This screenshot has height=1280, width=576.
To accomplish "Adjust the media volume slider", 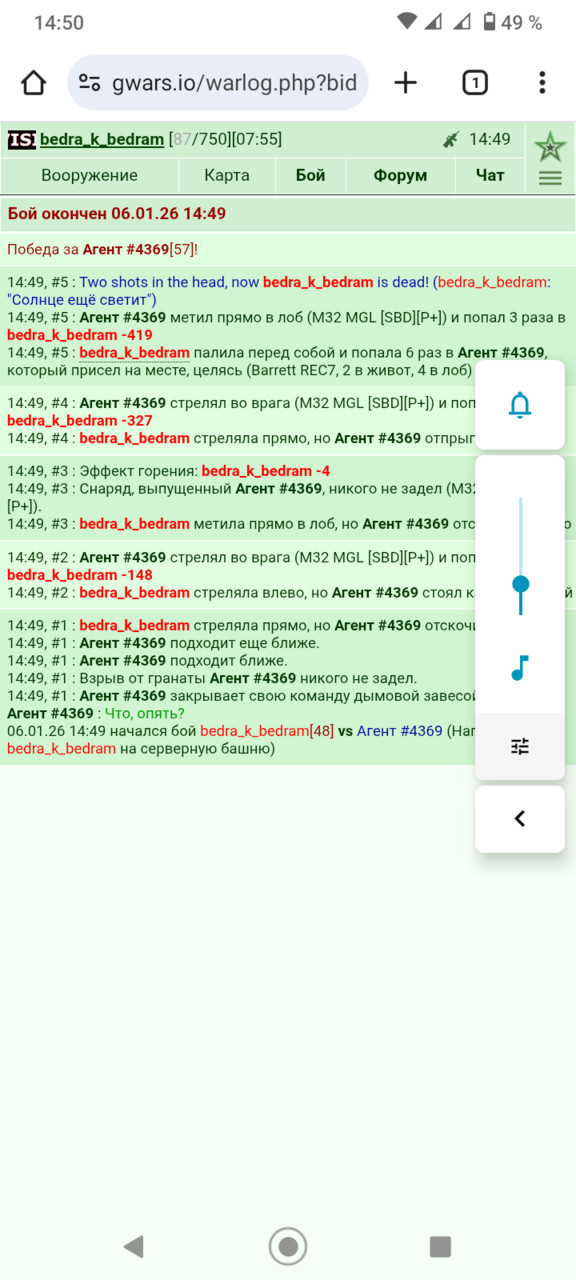I will 520,555.
